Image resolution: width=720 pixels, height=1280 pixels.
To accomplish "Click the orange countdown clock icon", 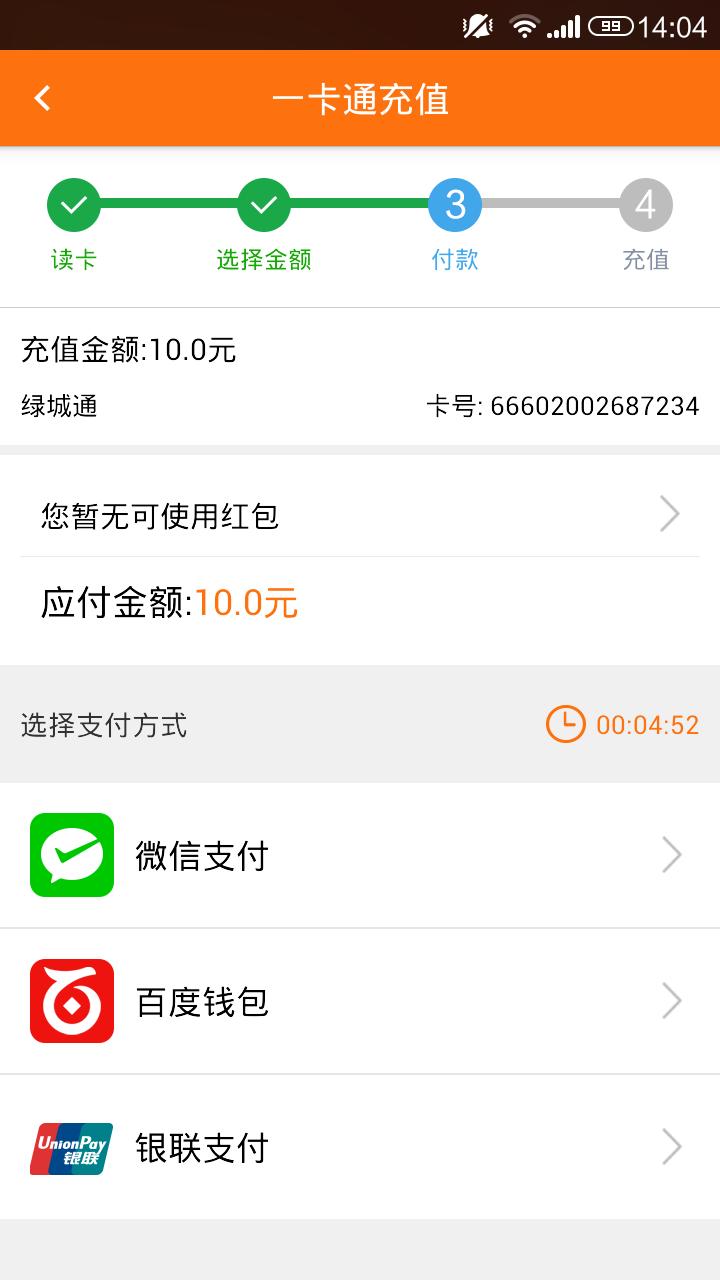I will pyautogui.click(x=564, y=724).
